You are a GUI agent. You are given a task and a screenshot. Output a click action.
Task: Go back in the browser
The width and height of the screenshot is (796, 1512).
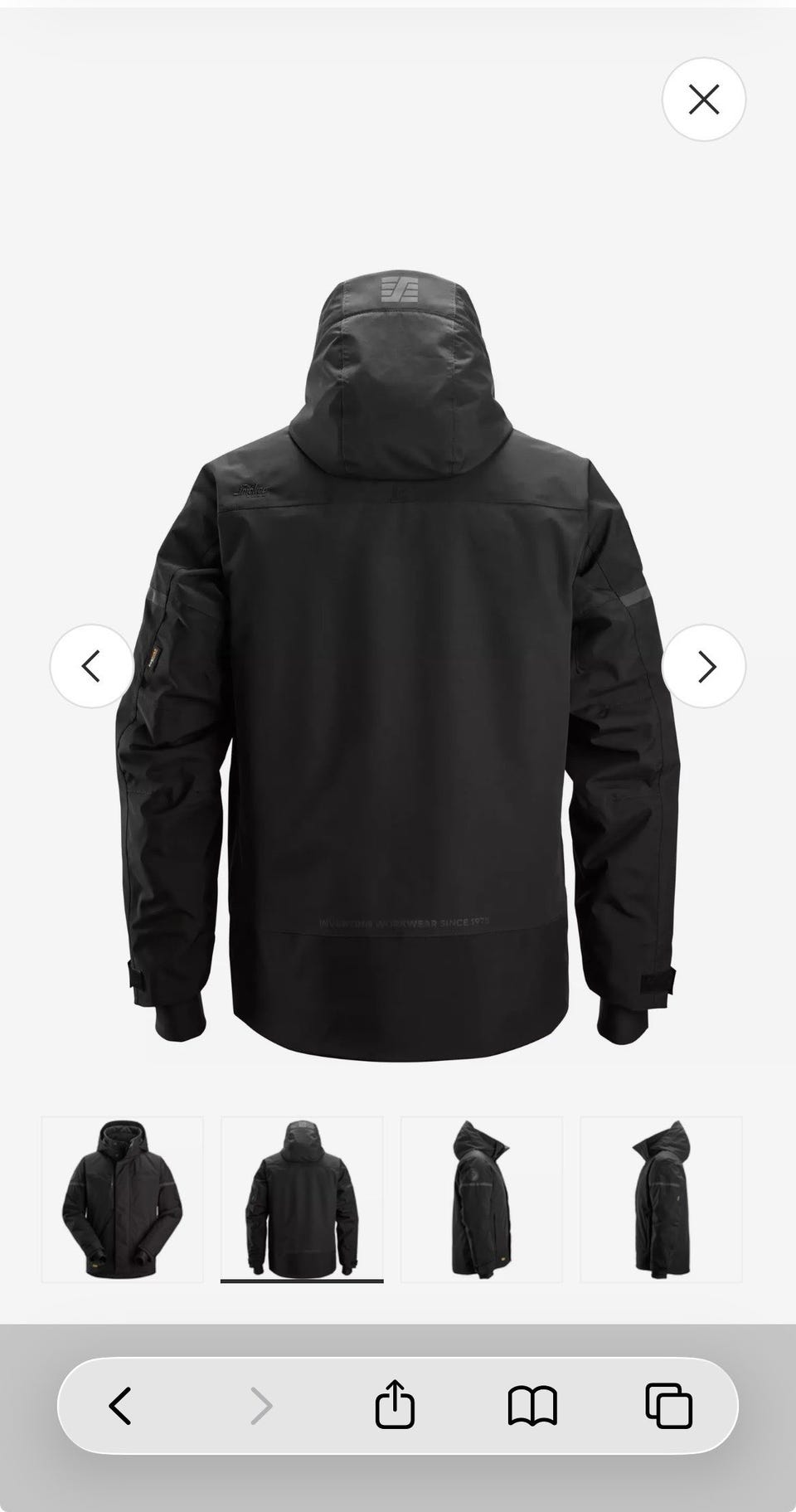[121, 1406]
